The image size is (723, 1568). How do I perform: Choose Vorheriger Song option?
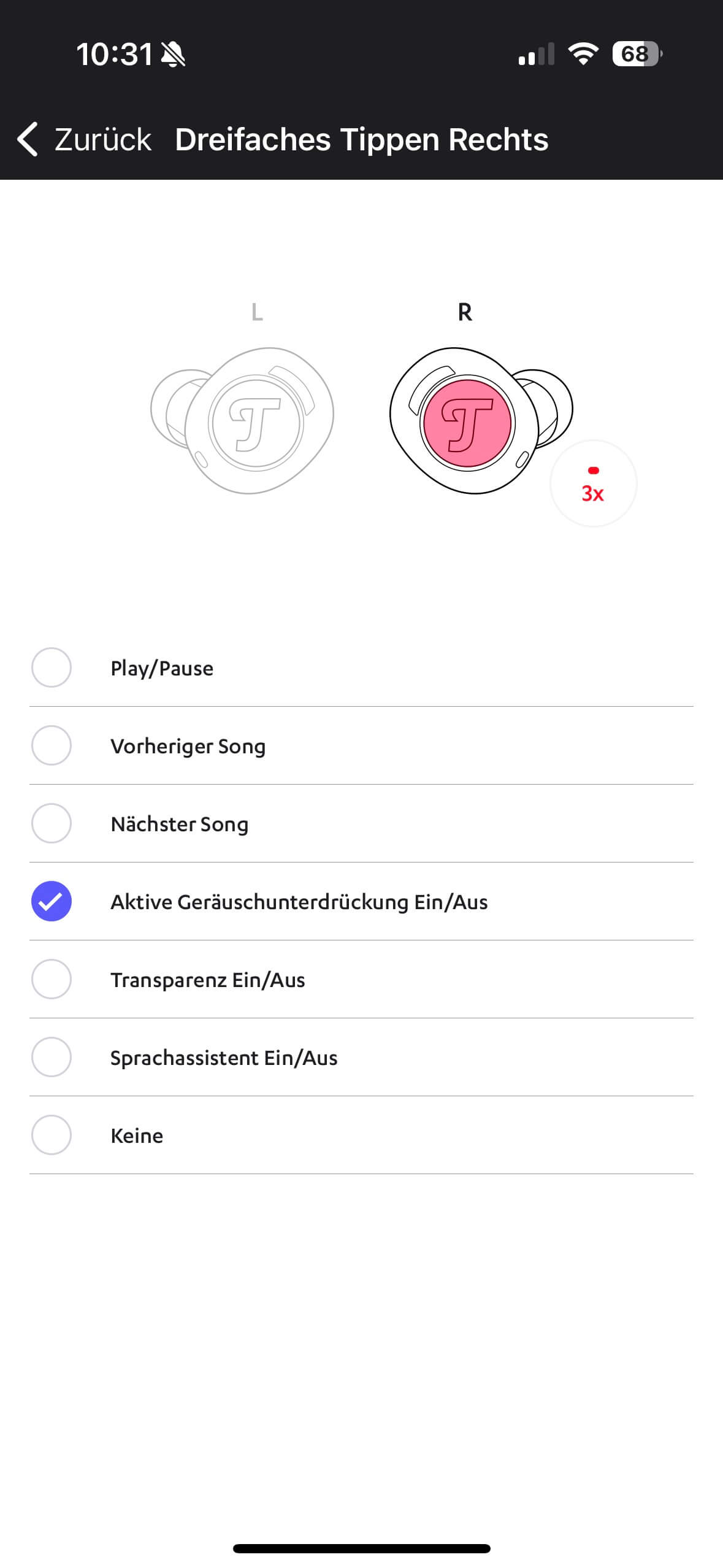(x=52, y=745)
